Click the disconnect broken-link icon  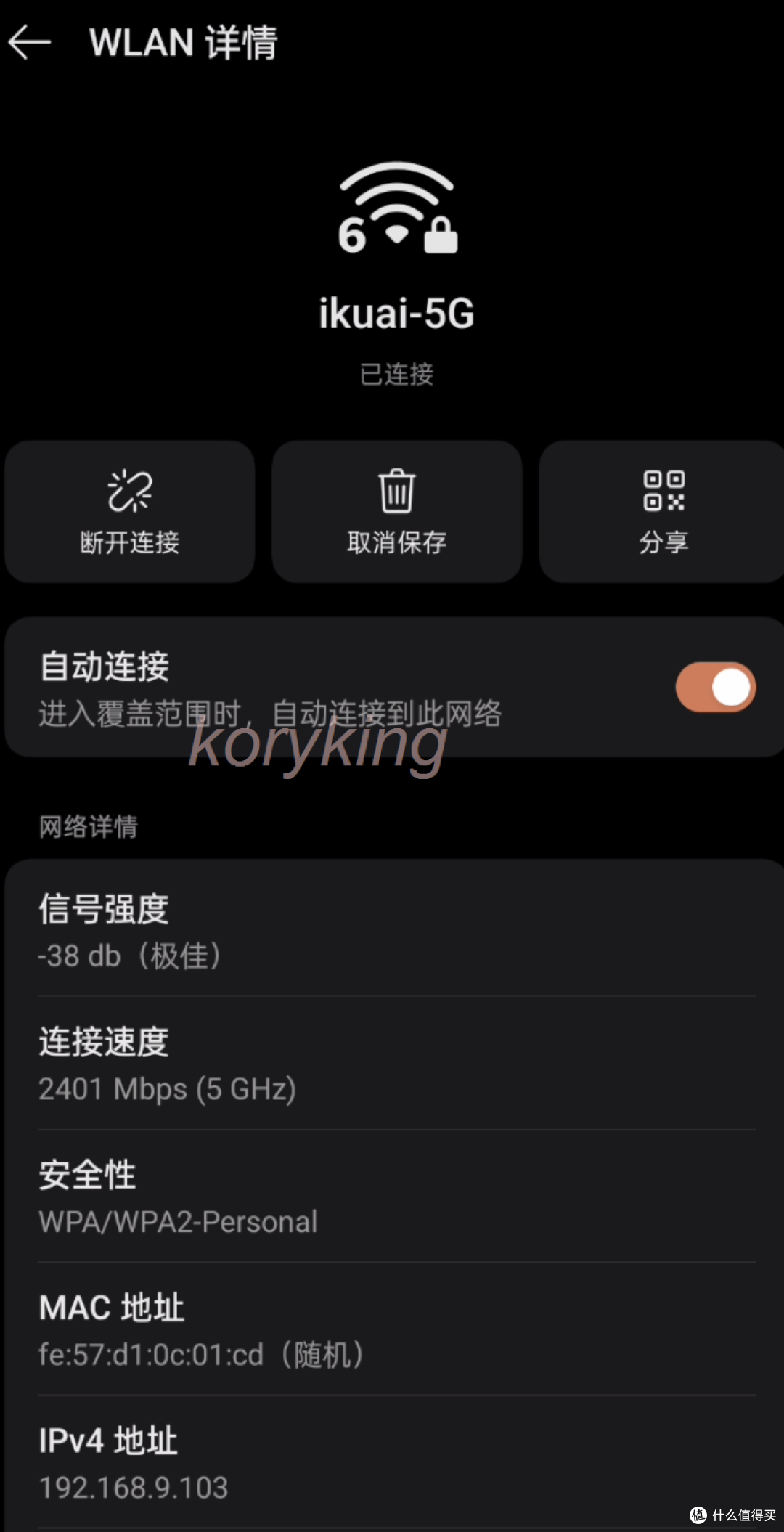coord(129,492)
